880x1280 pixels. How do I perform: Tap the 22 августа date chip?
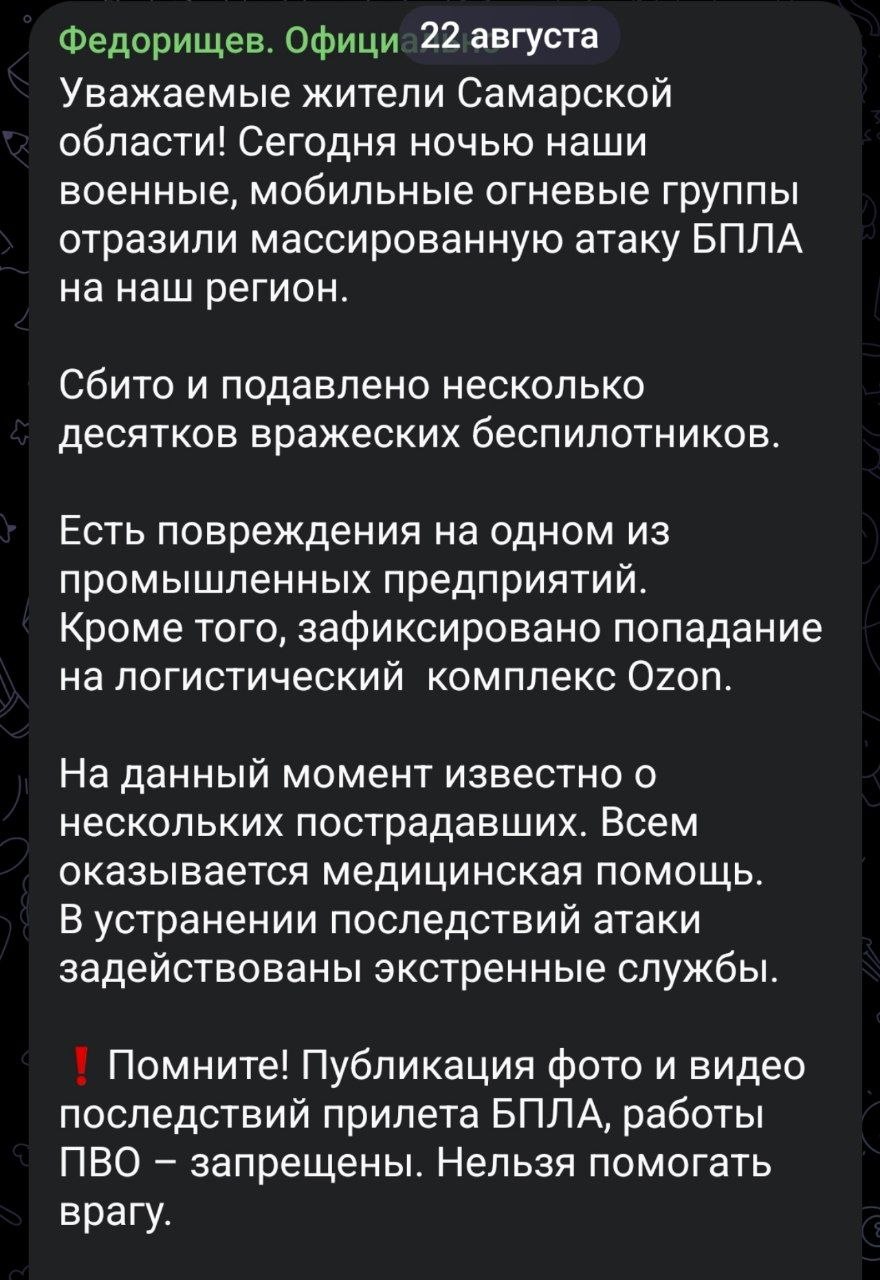(x=510, y=37)
